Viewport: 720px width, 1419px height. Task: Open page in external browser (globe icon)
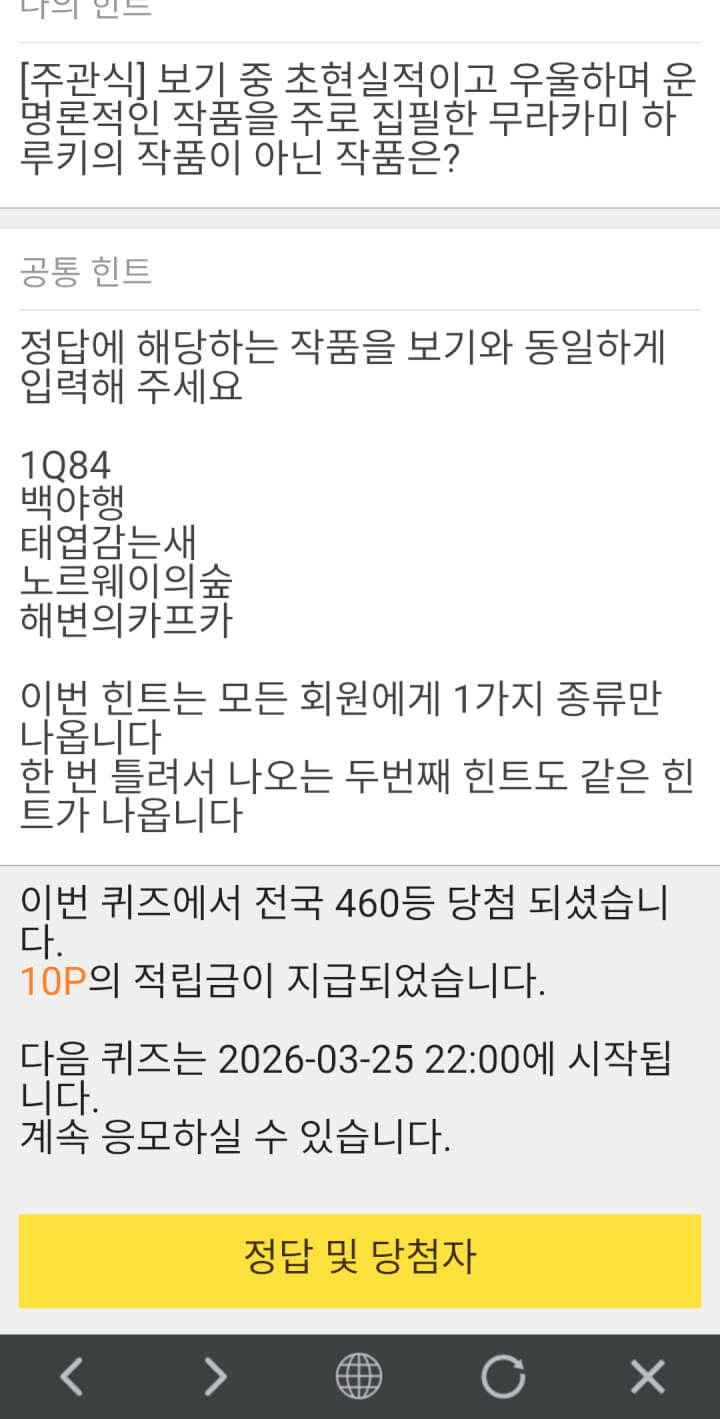click(359, 1377)
